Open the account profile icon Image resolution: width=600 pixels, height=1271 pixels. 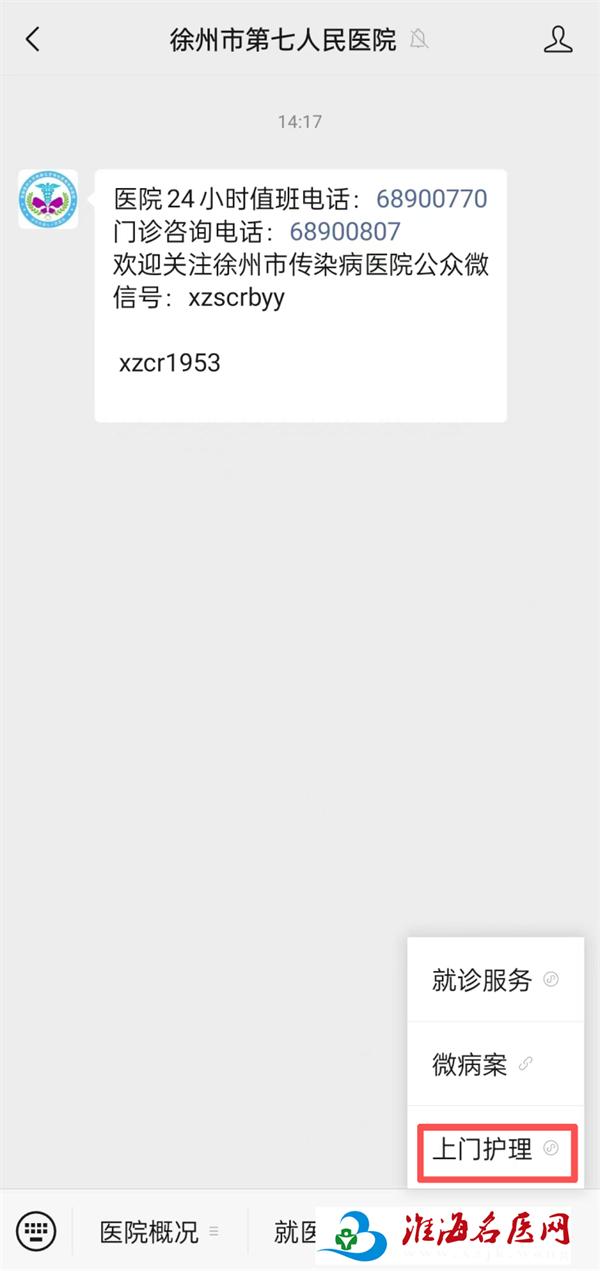click(558, 40)
